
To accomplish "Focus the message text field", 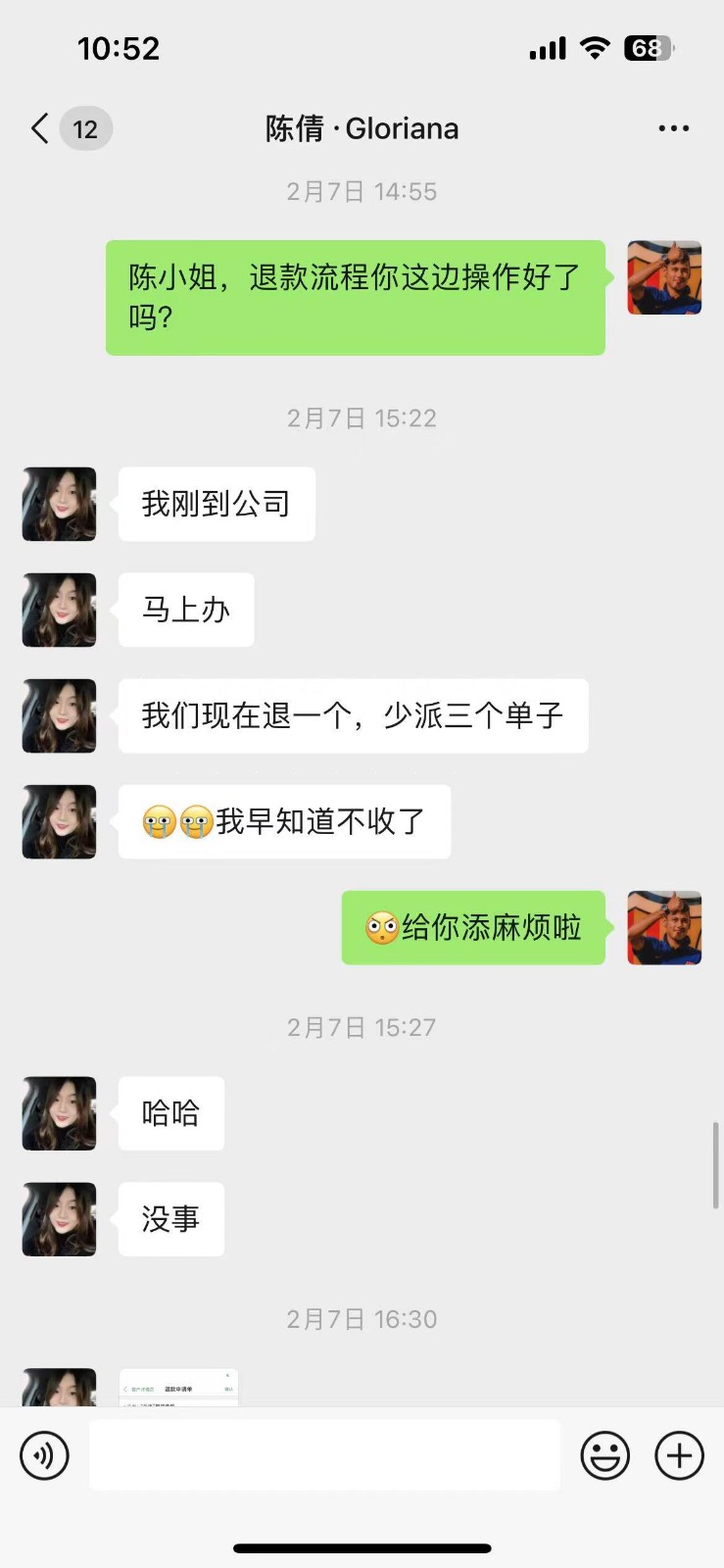I will (x=324, y=1455).
